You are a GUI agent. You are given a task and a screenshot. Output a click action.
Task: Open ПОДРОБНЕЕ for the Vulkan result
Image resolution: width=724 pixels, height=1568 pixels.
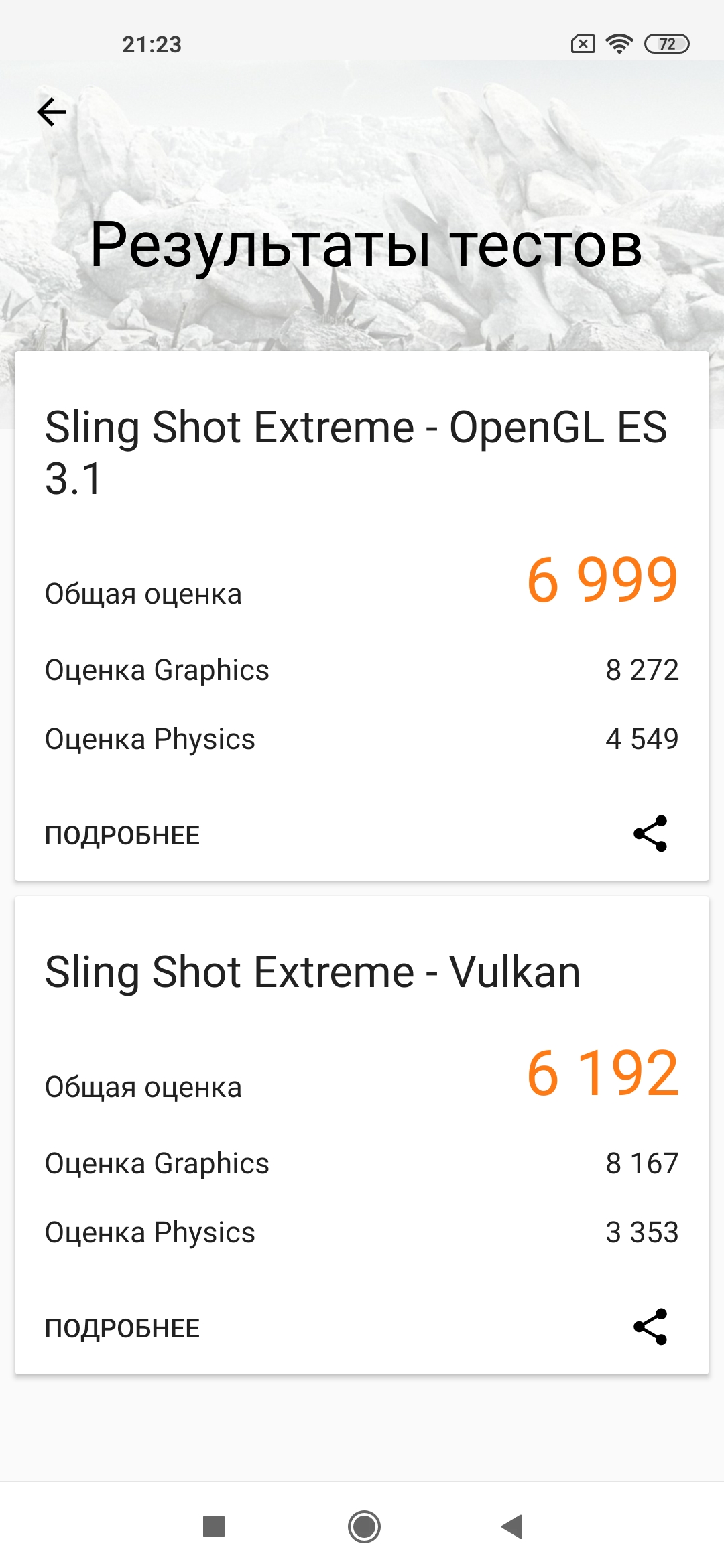pyautogui.click(x=122, y=1329)
